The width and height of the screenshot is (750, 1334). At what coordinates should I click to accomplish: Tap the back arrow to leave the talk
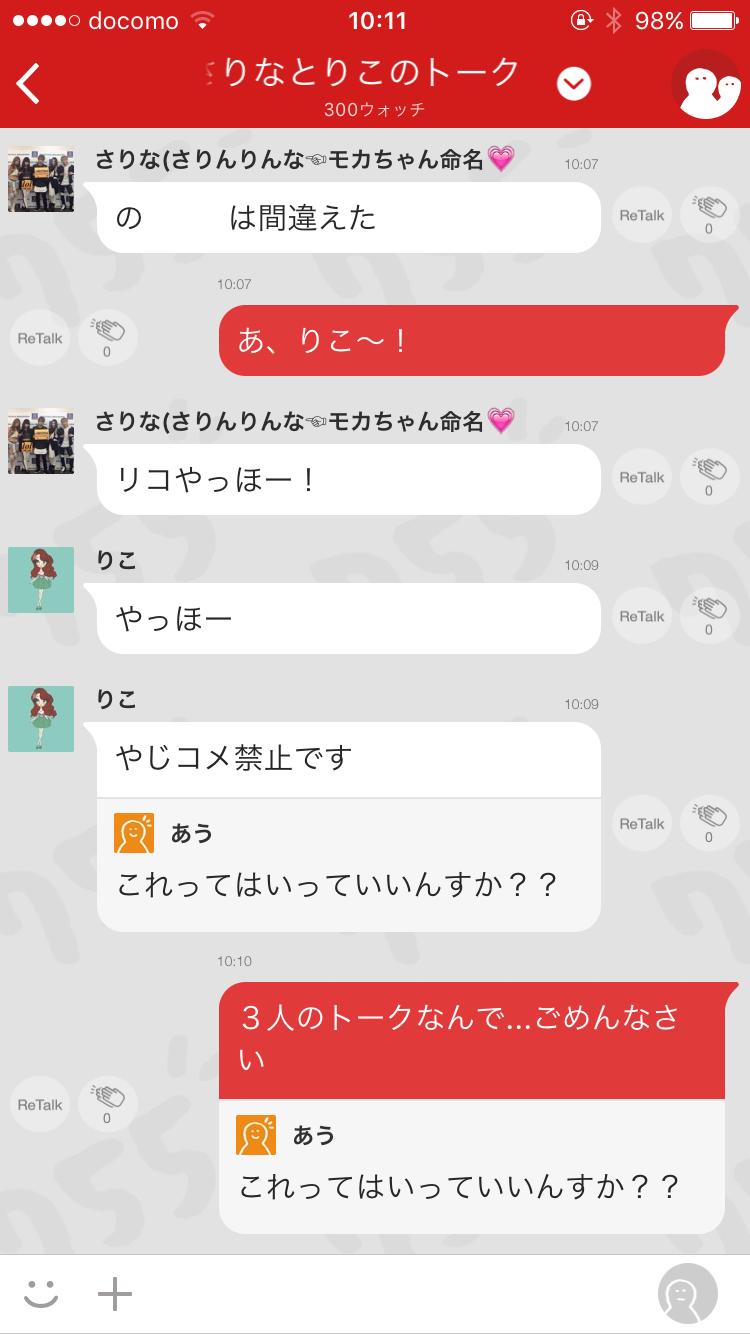click(27, 83)
